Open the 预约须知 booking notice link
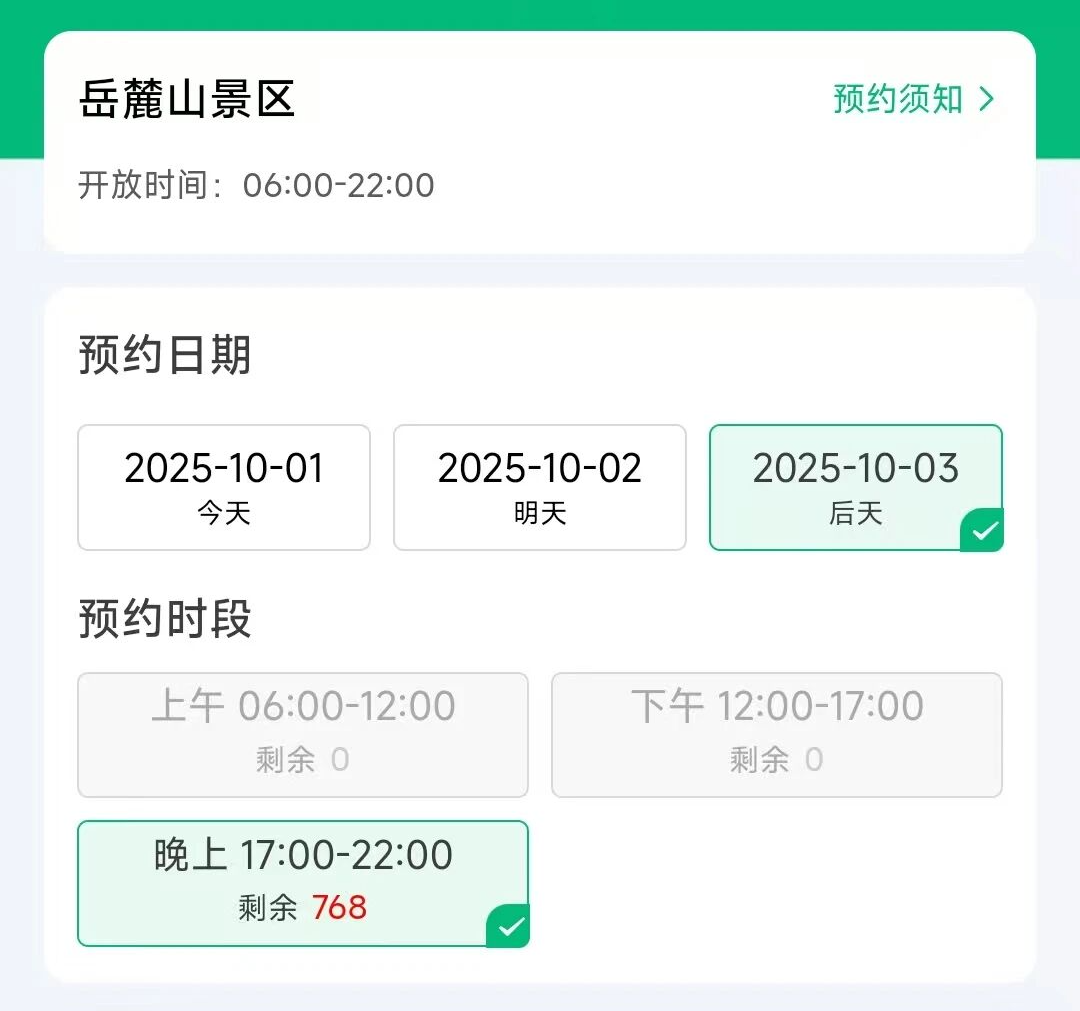This screenshot has height=1011, width=1080. [x=913, y=100]
